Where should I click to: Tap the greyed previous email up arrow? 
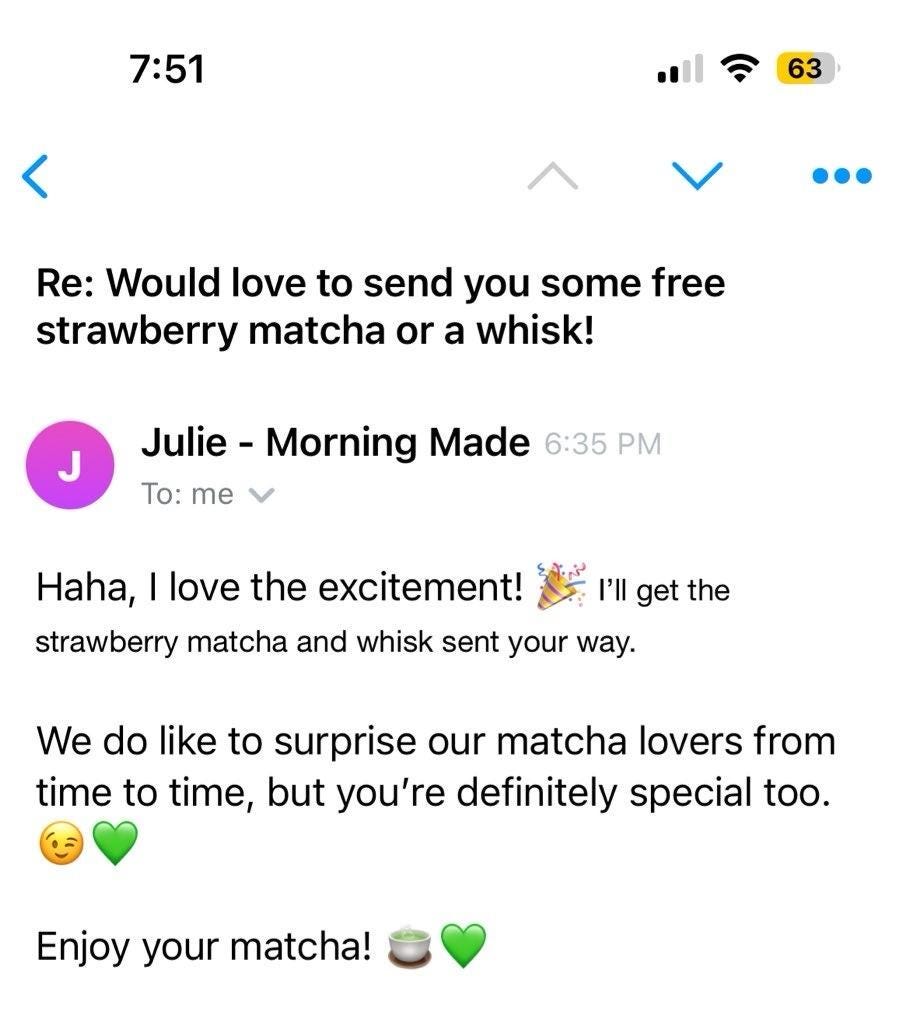[552, 175]
